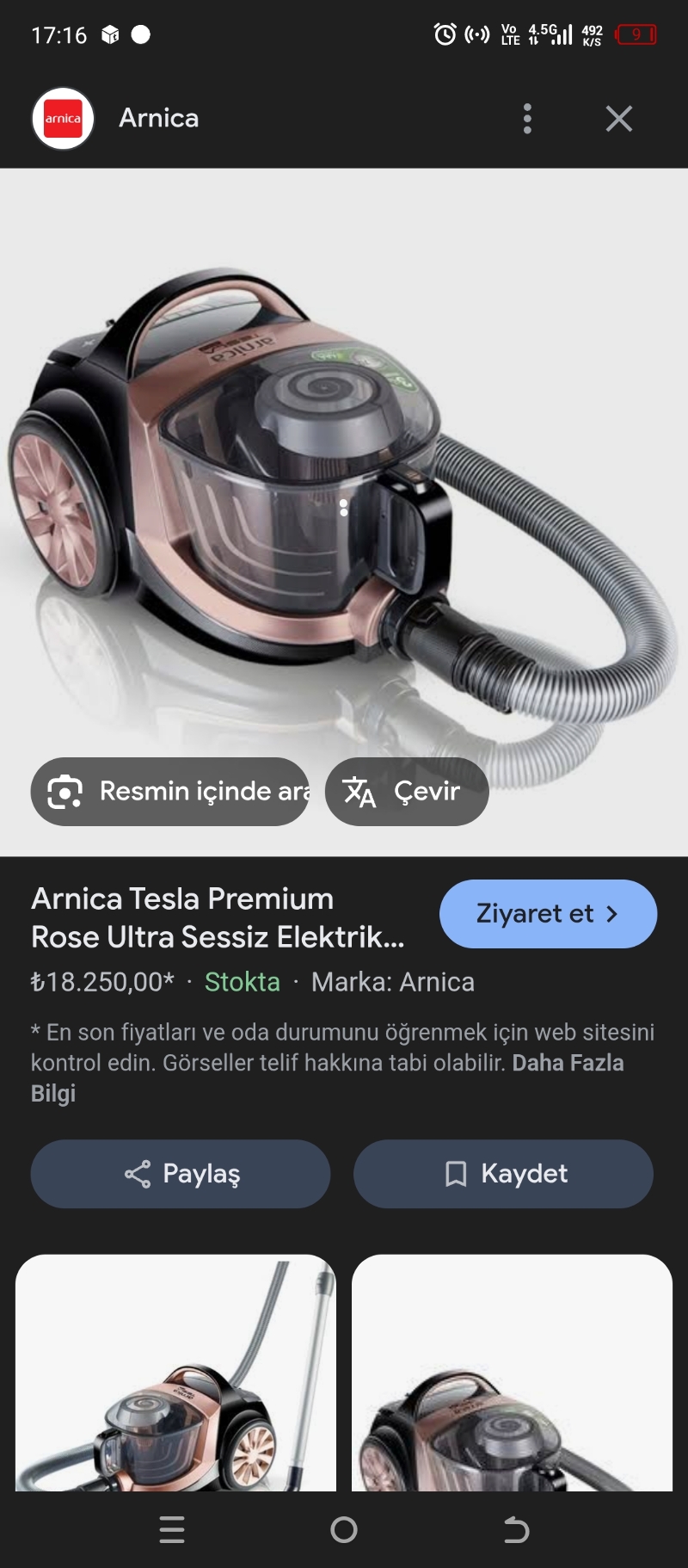This screenshot has height=1568, width=688.
Task: Tap the recent apps button in navigation bar
Action: click(x=172, y=1530)
